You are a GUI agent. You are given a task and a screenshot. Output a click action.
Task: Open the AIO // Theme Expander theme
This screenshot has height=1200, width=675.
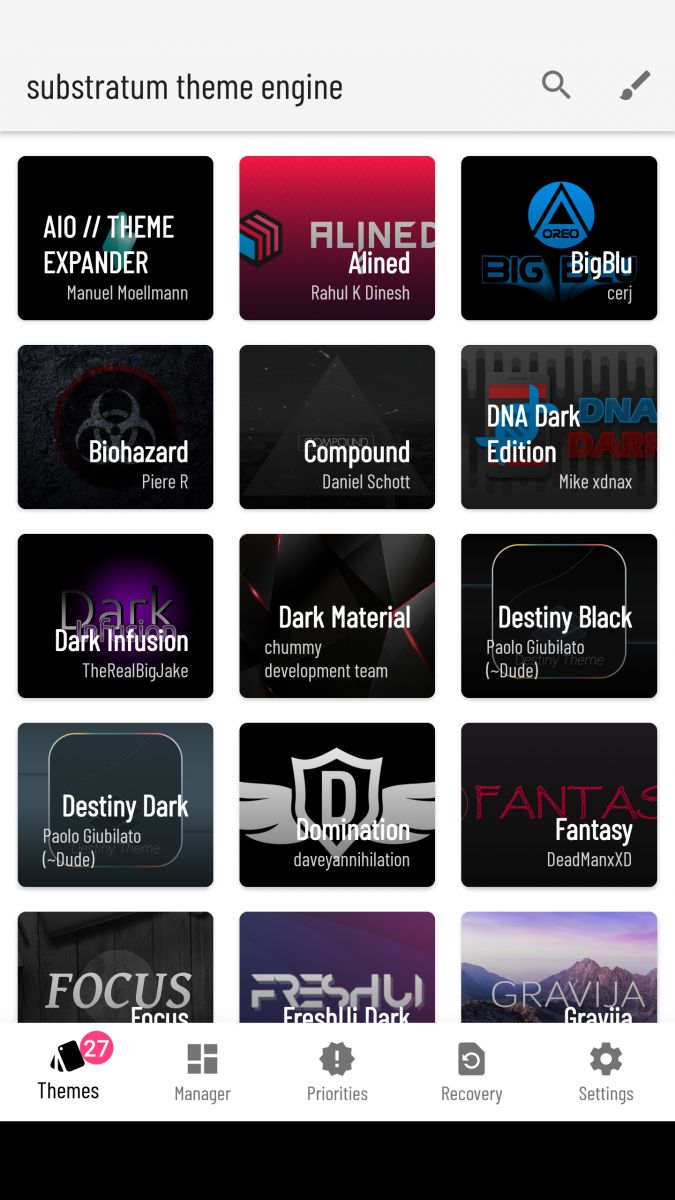tap(115, 238)
